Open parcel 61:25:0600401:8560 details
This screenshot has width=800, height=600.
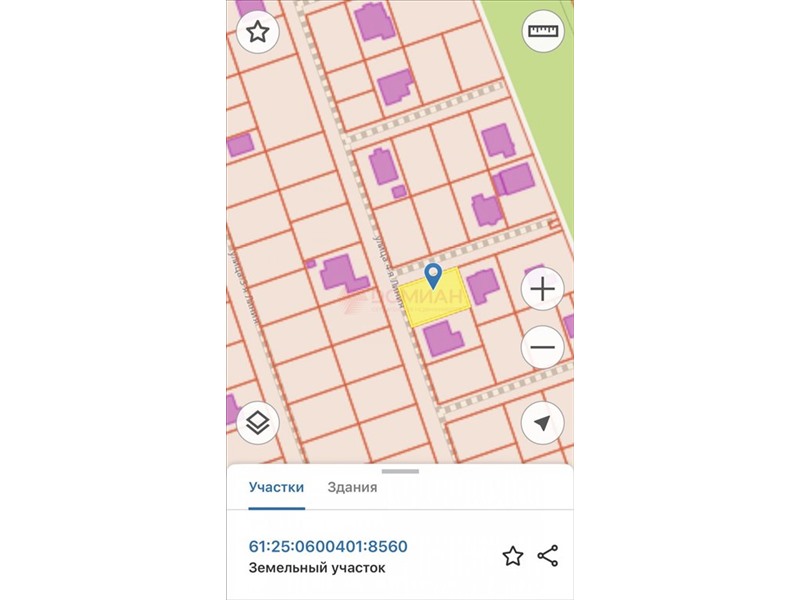(x=328, y=546)
